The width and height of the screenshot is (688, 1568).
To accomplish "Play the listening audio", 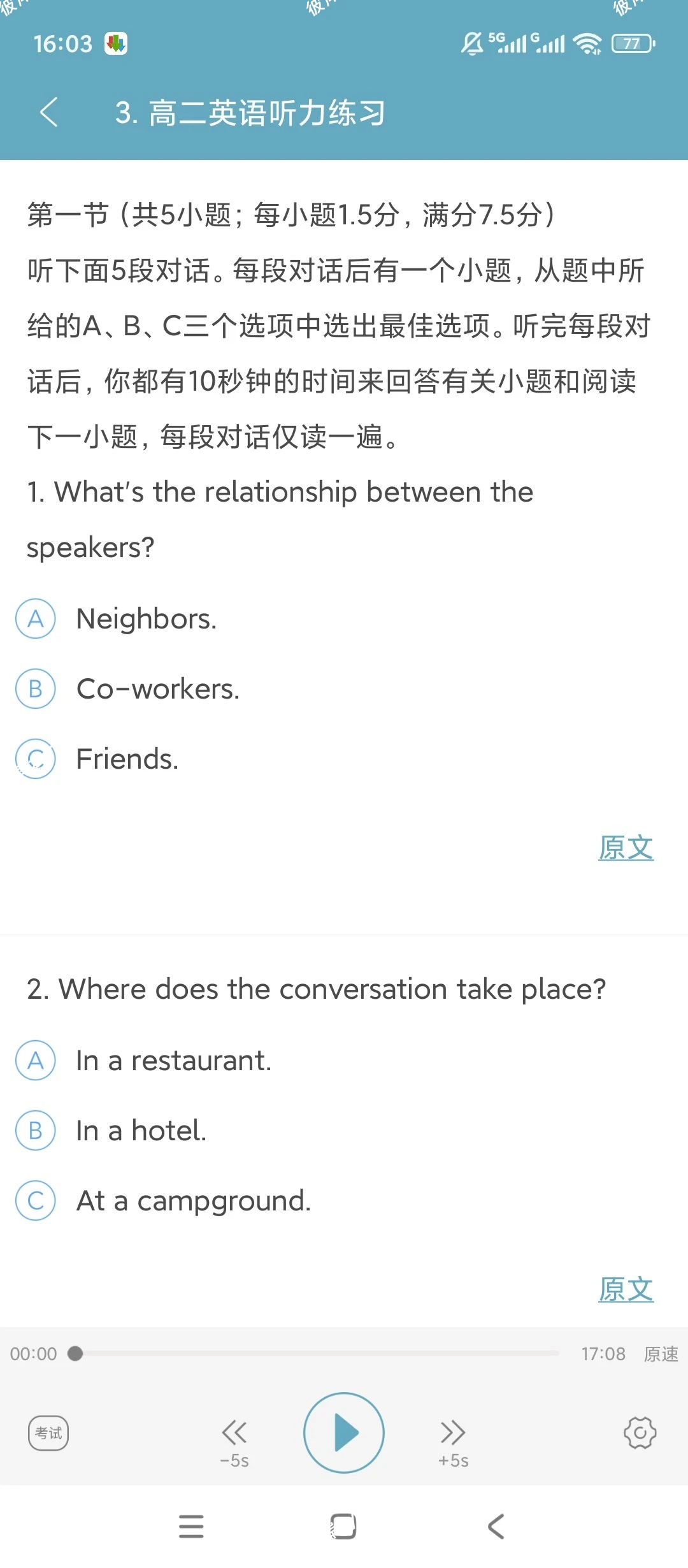I will point(344,1433).
